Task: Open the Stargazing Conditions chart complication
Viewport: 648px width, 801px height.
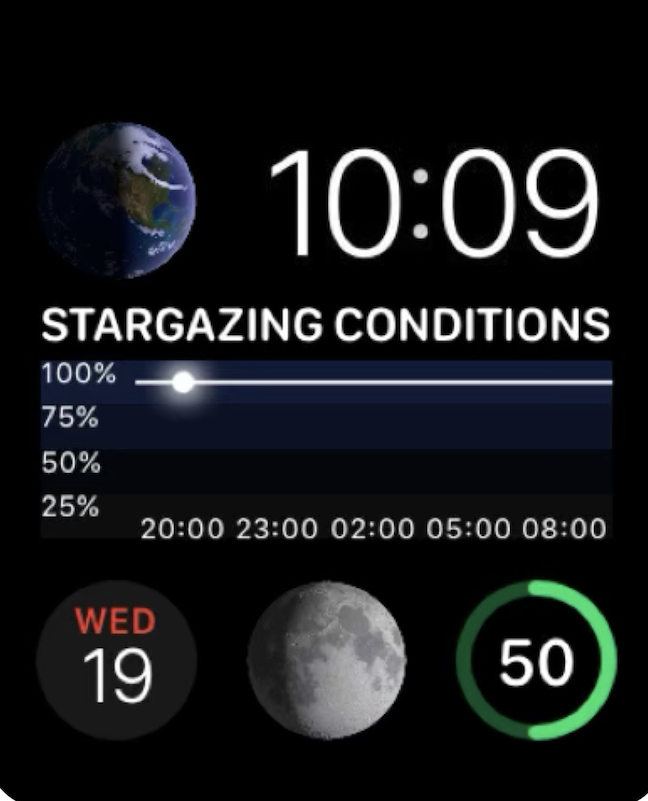Action: click(x=325, y=430)
